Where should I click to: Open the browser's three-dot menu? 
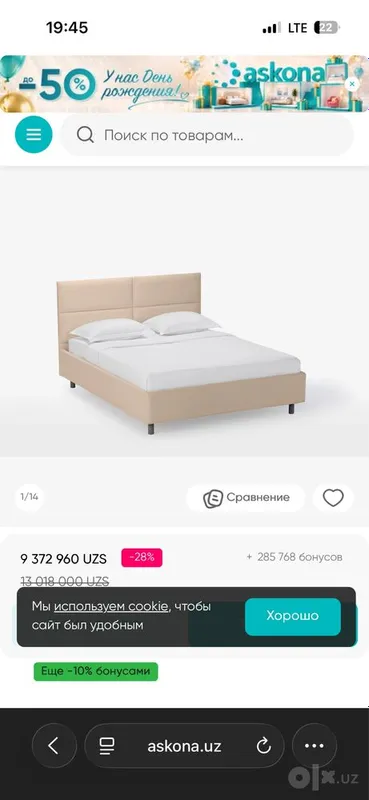click(x=314, y=746)
